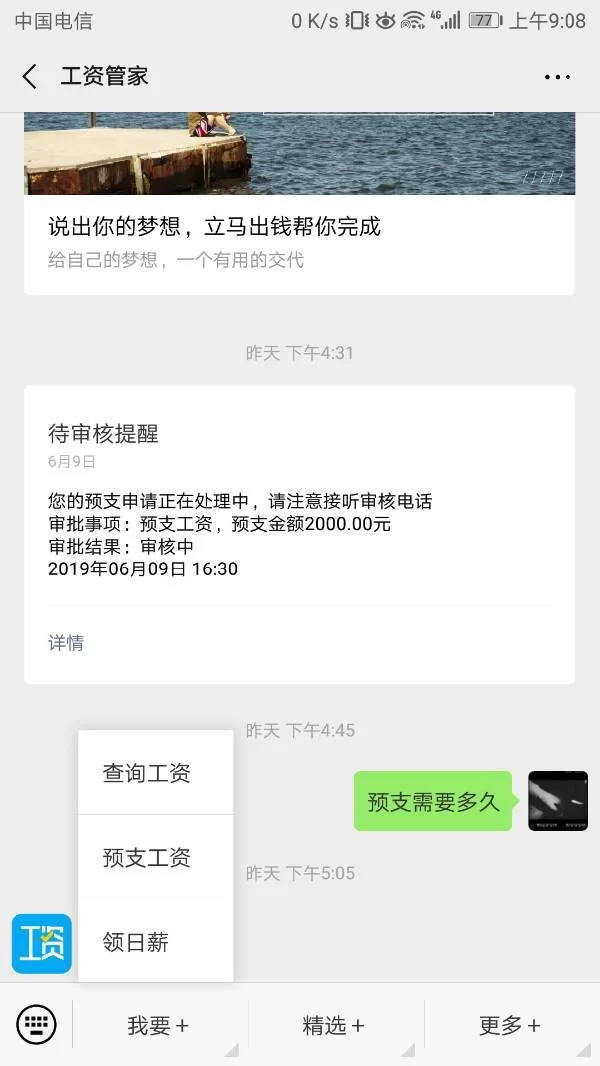The image size is (600, 1066).
Task: Collapse the 我要 bottom menu
Action: tap(158, 1025)
